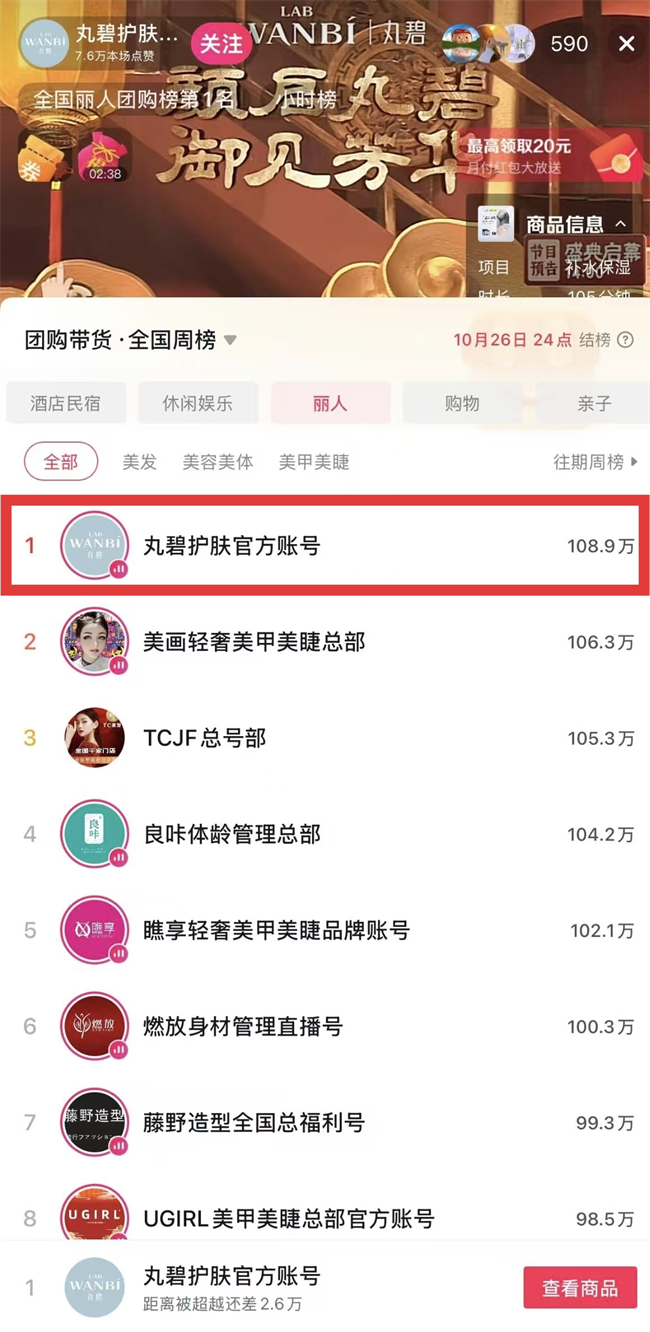Select the 亲子 category tab
650x1332 pixels.
[594, 403]
